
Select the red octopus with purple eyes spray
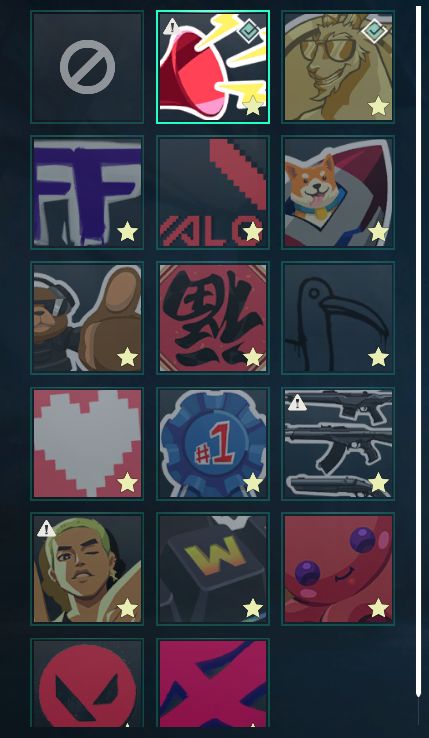click(338, 569)
